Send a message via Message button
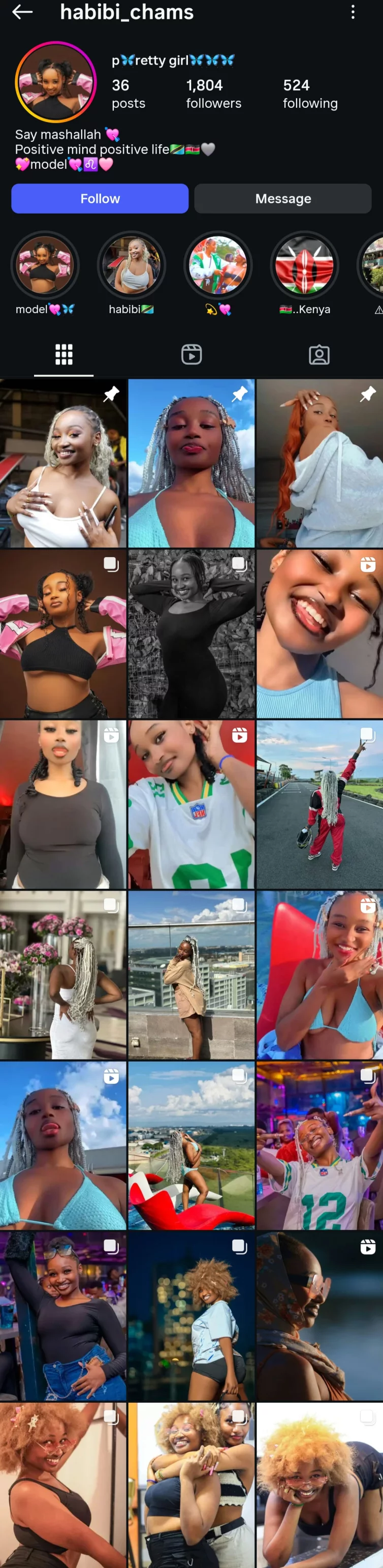This screenshot has height=1568, width=383. [283, 198]
